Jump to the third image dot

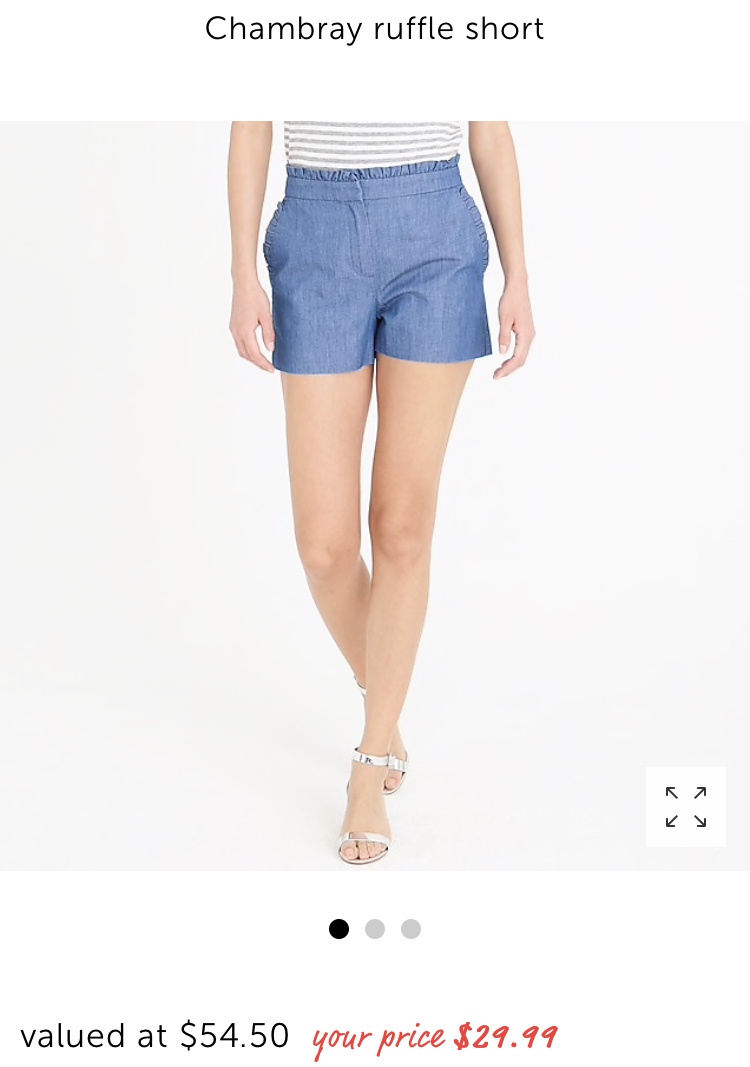click(x=411, y=929)
